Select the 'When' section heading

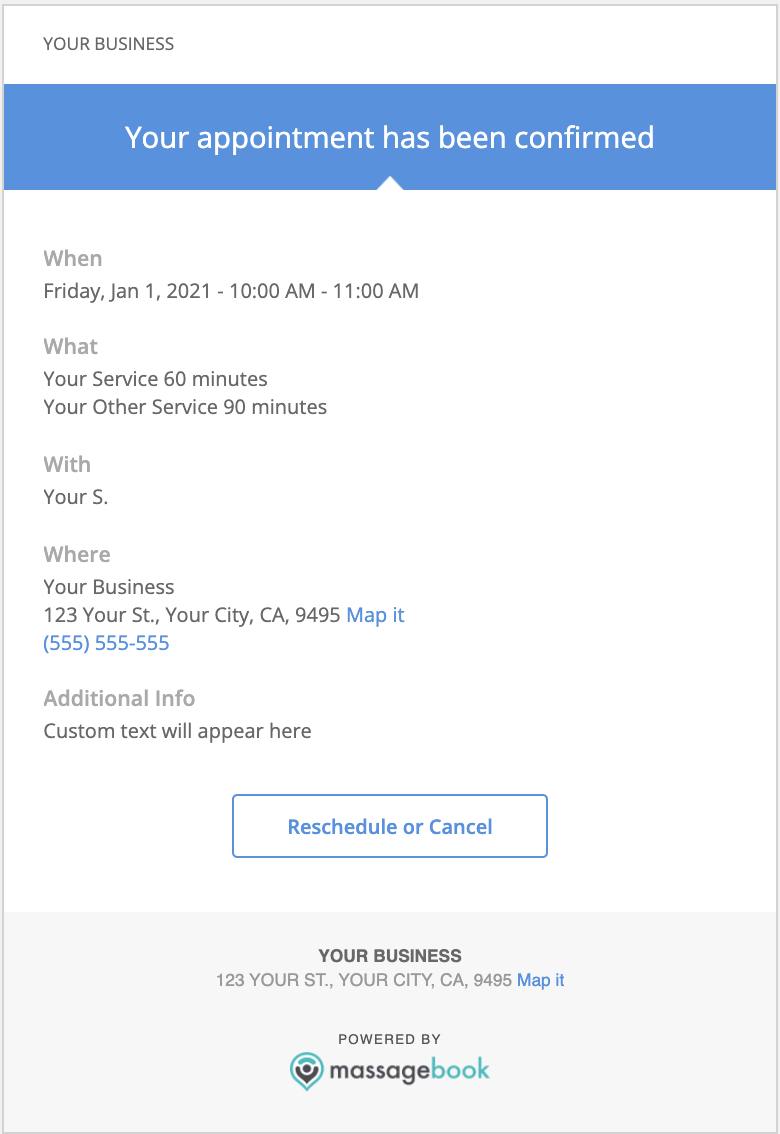click(x=72, y=258)
